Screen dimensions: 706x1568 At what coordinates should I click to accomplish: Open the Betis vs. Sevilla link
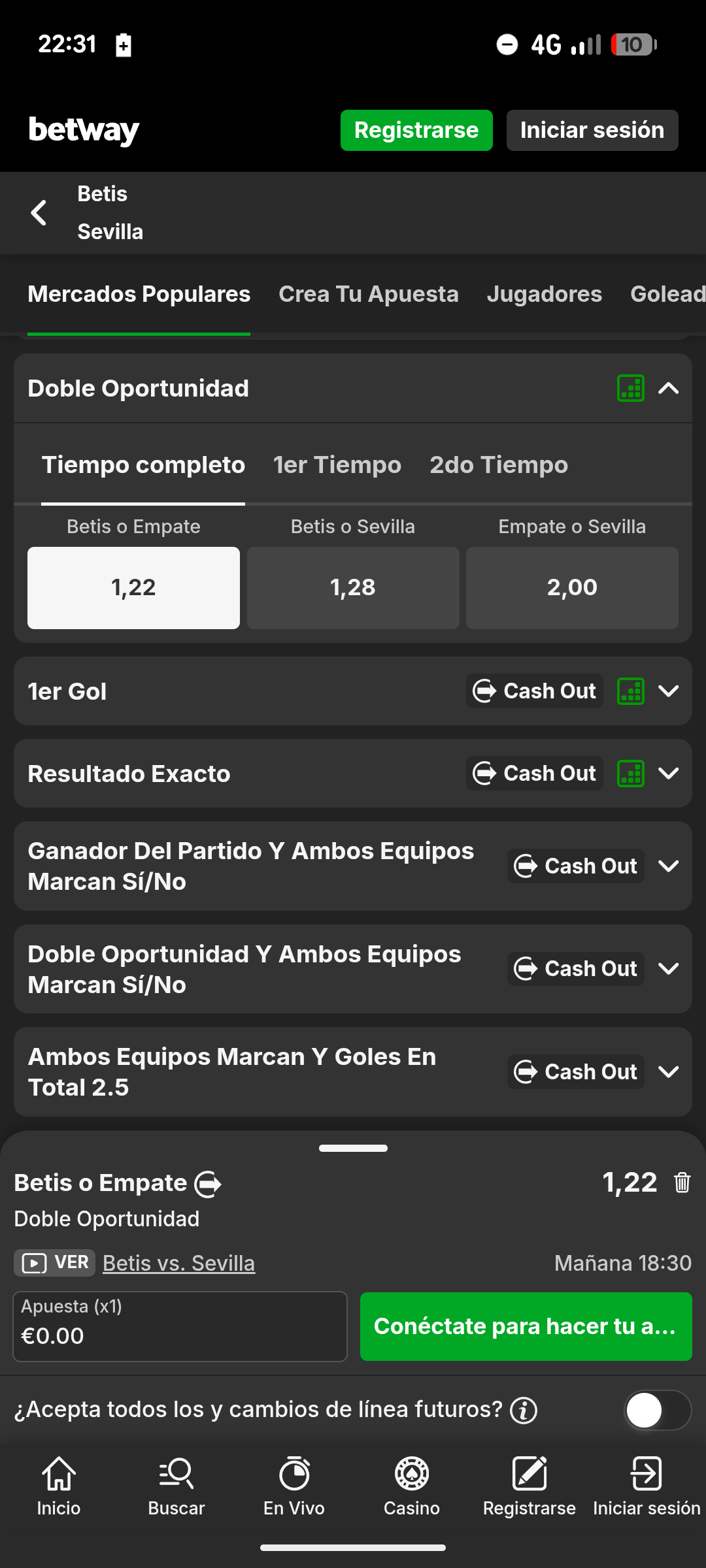(x=178, y=1263)
